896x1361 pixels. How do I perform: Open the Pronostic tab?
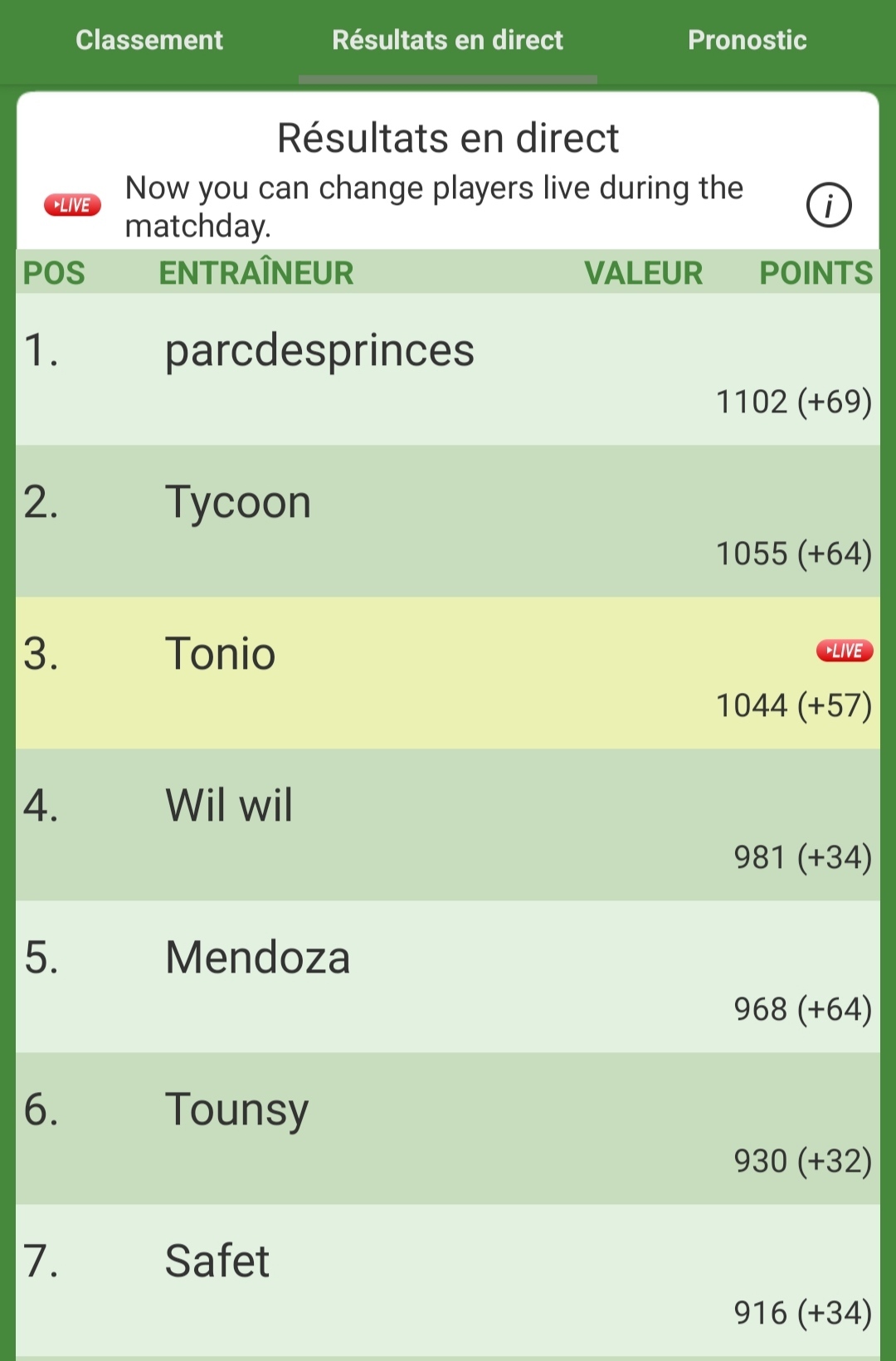tap(747, 40)
